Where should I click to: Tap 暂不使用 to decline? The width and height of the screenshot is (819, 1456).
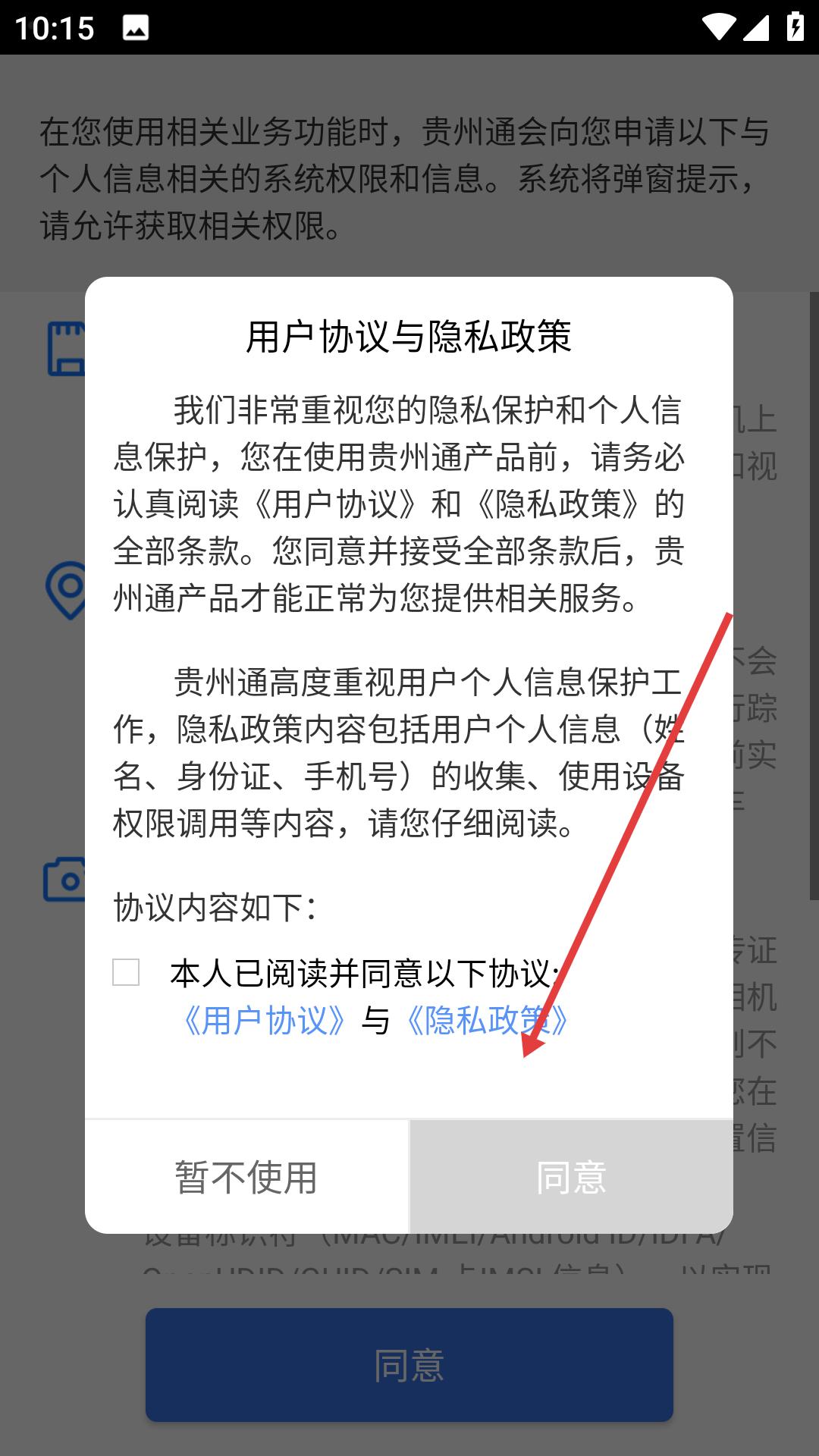246,1178
